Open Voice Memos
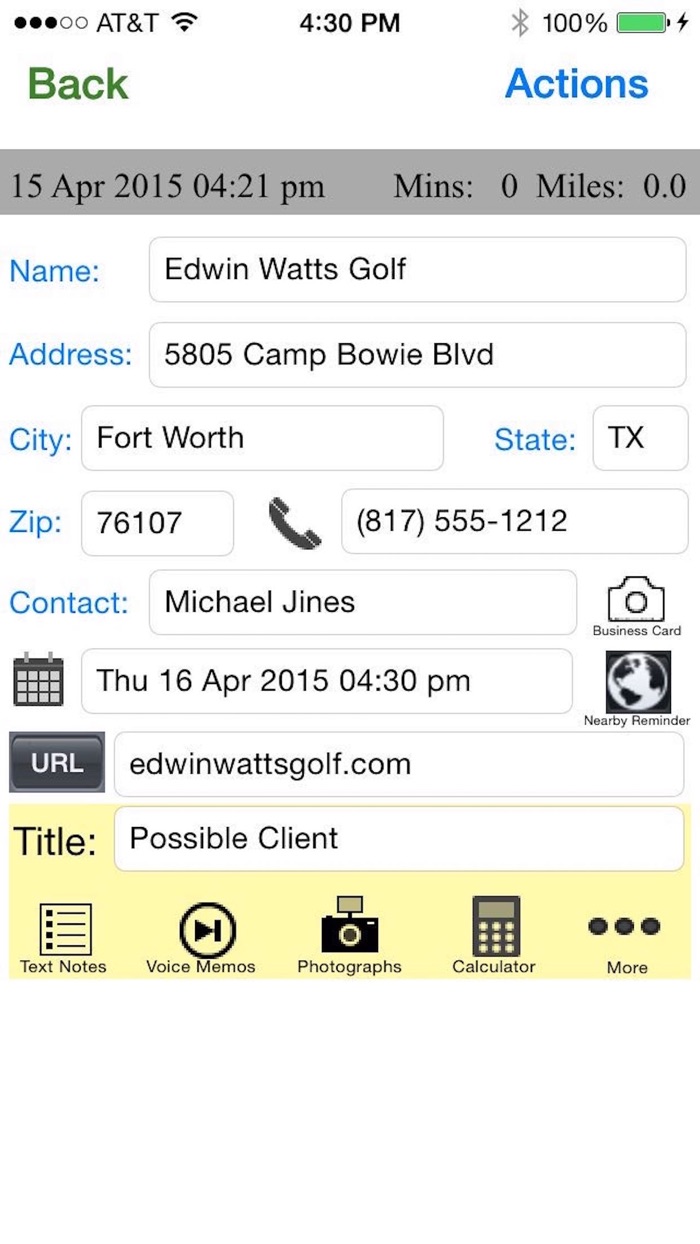Viewport: 700px width, 1244px height. coord(201,937)
